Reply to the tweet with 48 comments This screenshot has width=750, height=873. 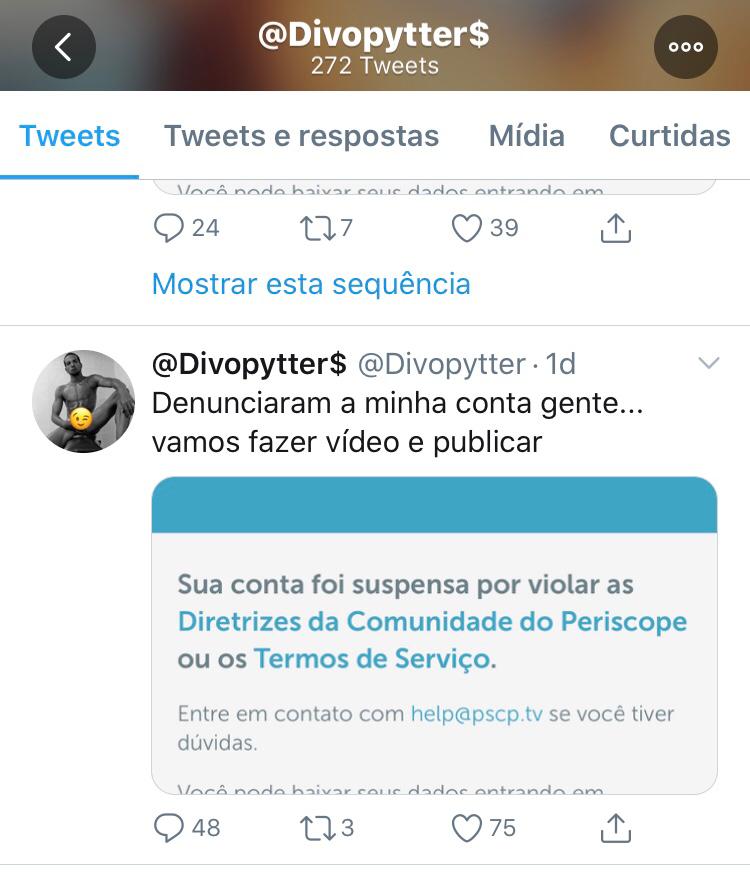169,828
